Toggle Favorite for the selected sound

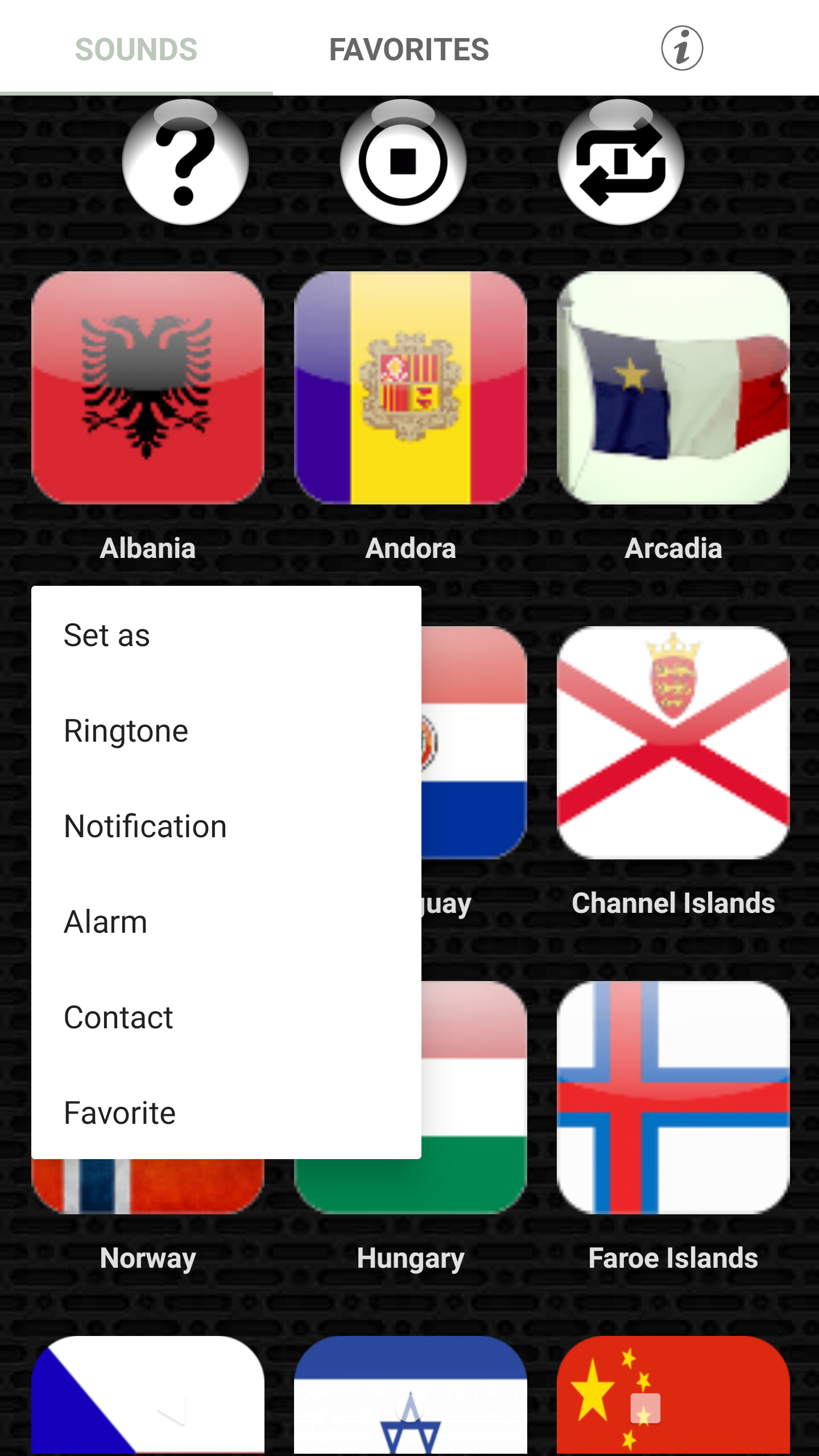point(119,1112)
